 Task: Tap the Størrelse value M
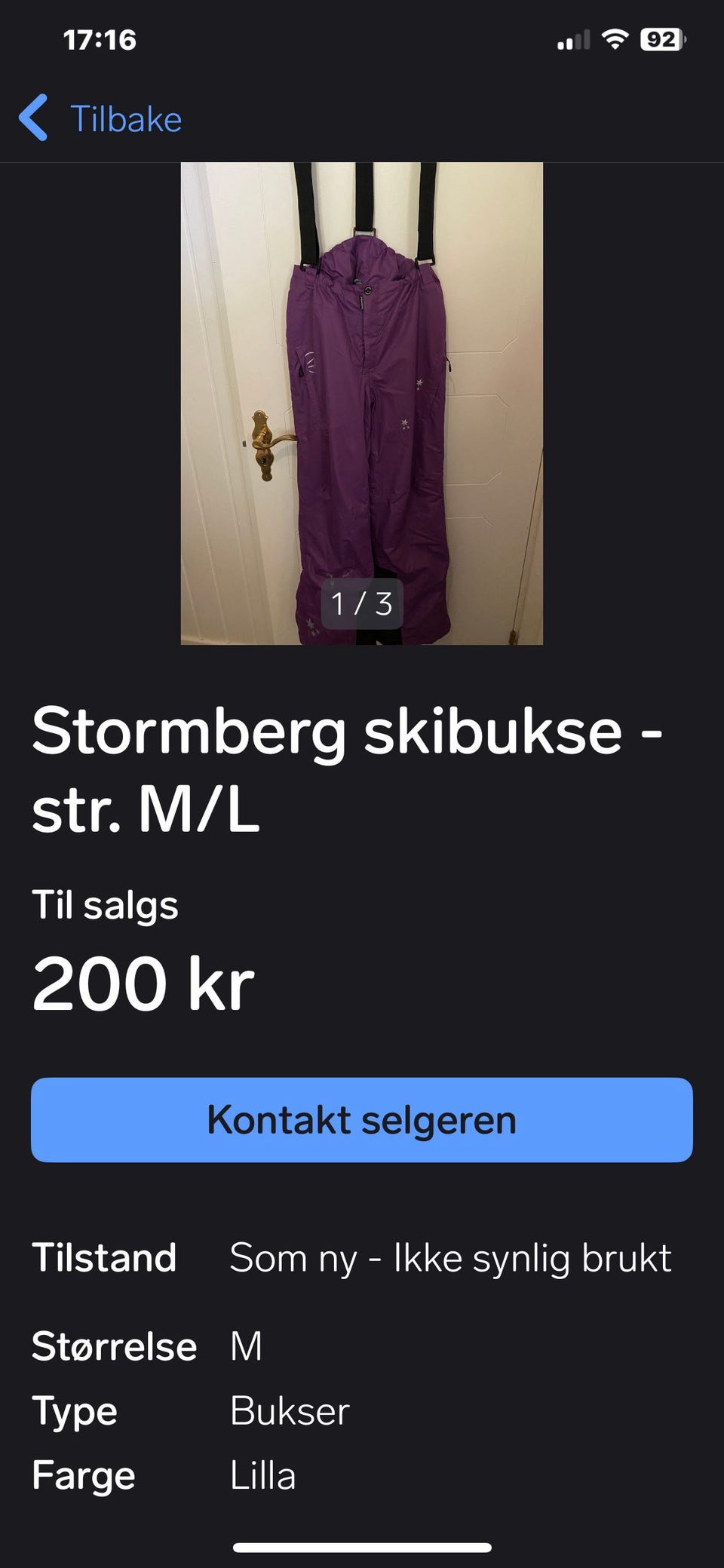coord(247,1346)
